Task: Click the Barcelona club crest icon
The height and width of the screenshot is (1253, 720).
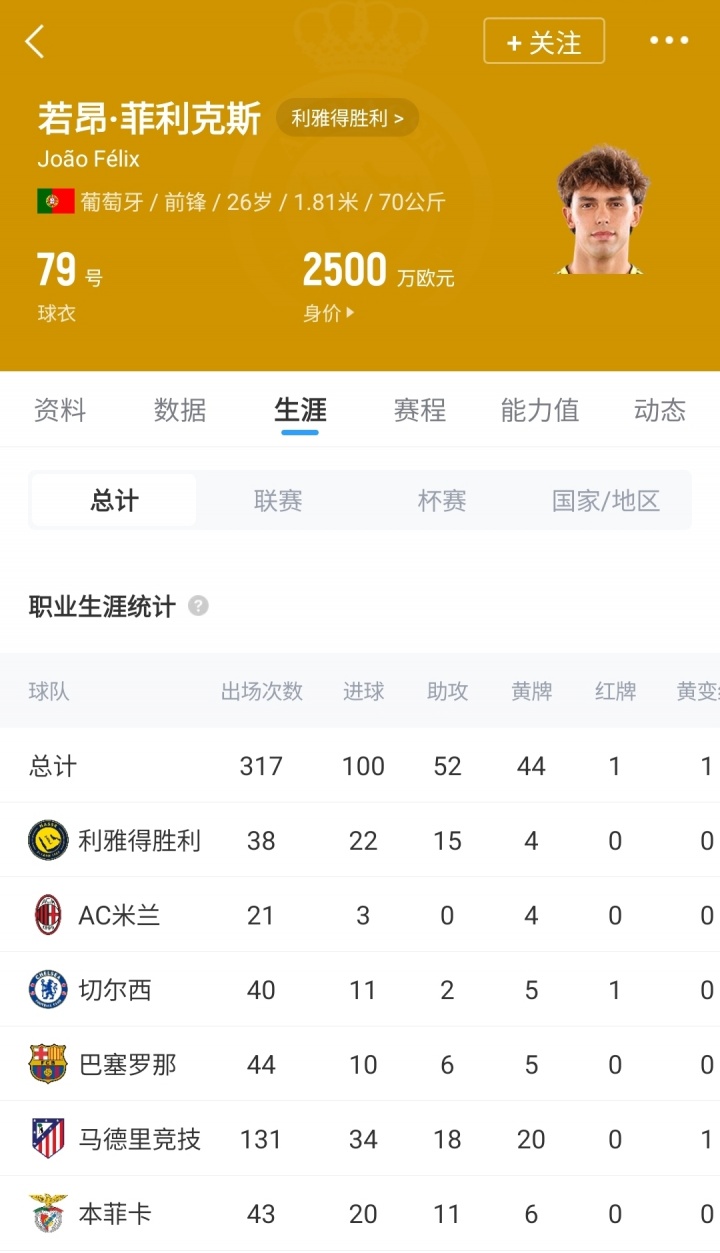Action: click(x=47, y=1064)
